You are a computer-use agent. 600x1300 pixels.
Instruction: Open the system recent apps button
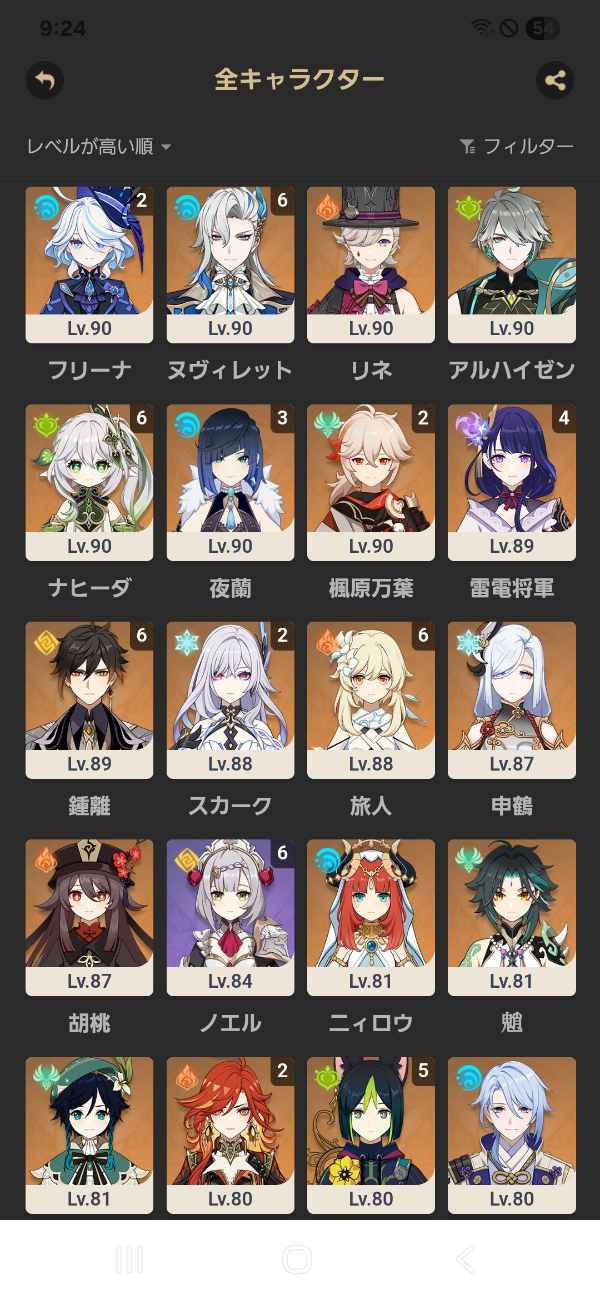(129, 1260)
